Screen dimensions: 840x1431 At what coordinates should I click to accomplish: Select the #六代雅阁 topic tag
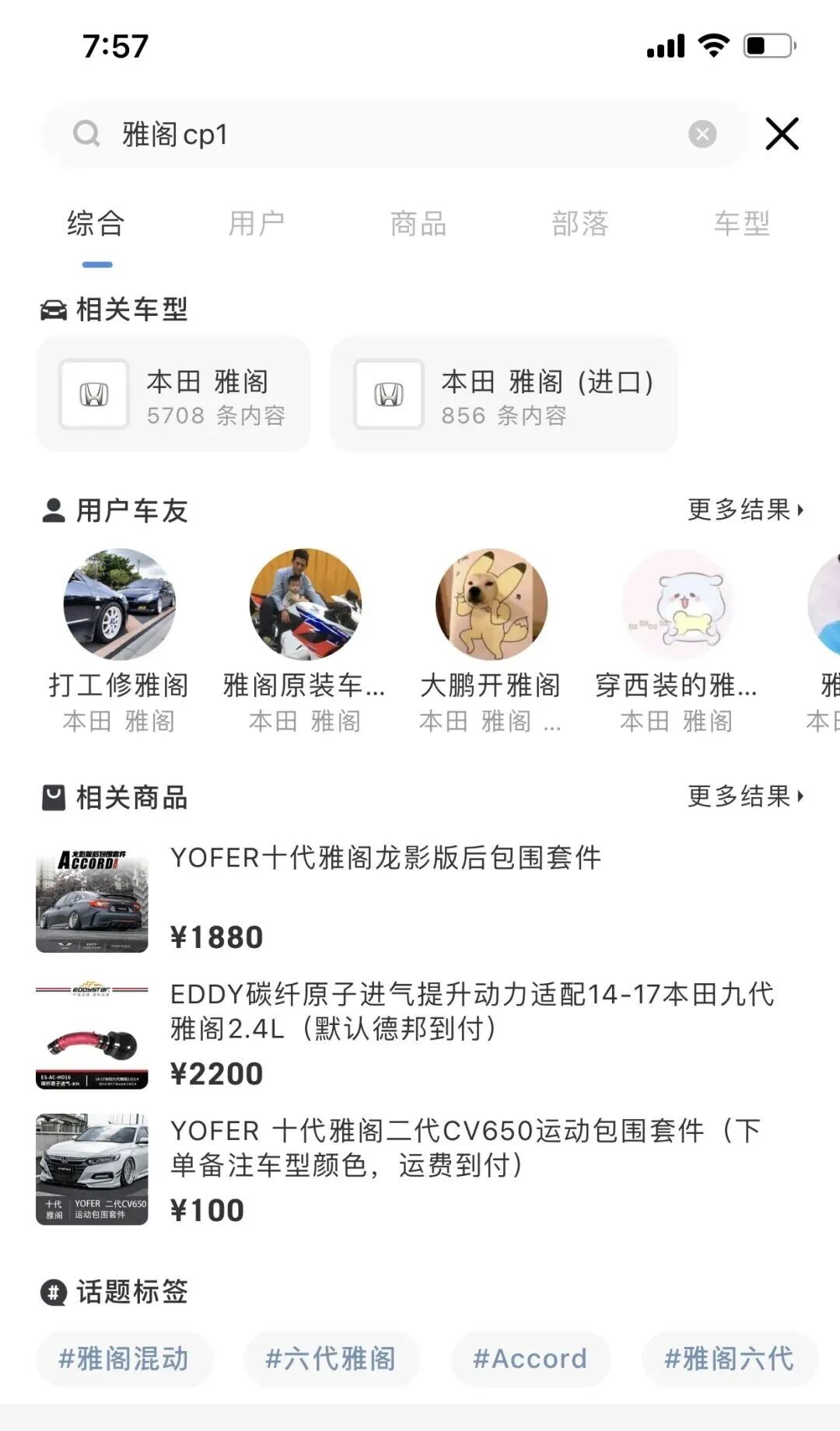coord(331,1359)
